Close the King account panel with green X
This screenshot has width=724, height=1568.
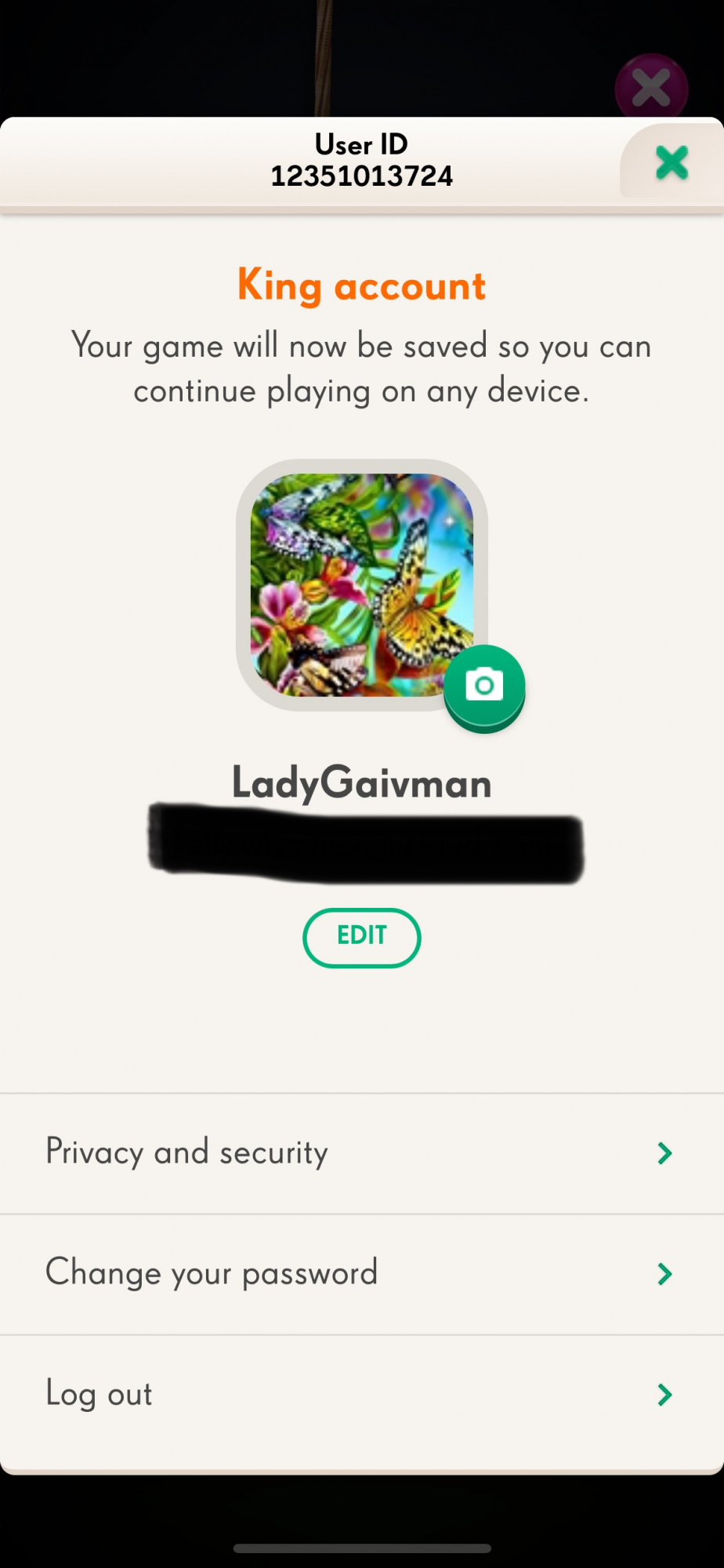[x=672, y=163]
